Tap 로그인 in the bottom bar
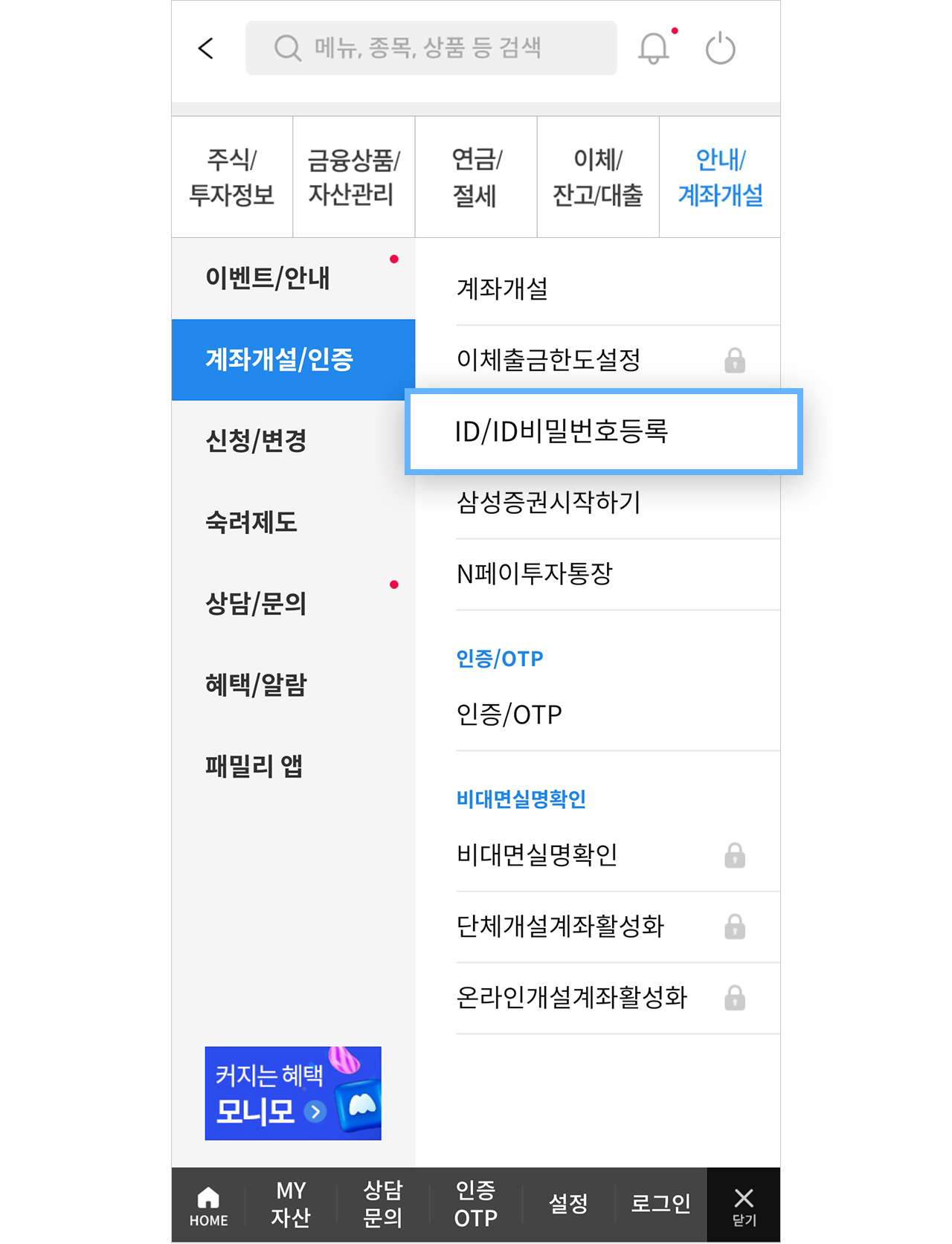The image size is (952, 1244). click(x=660, y=1203)
